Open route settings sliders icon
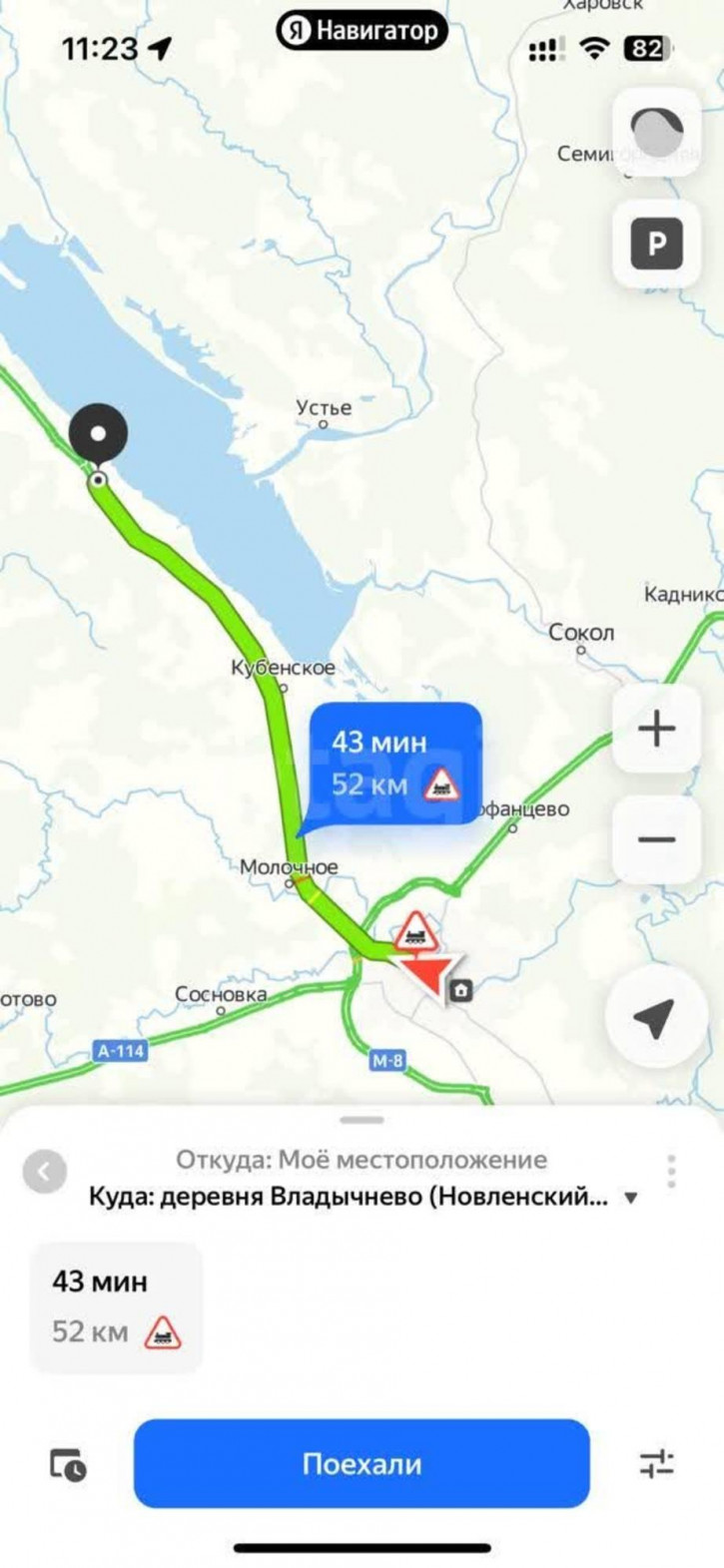724x1568 pixels. coord(657,1464)
